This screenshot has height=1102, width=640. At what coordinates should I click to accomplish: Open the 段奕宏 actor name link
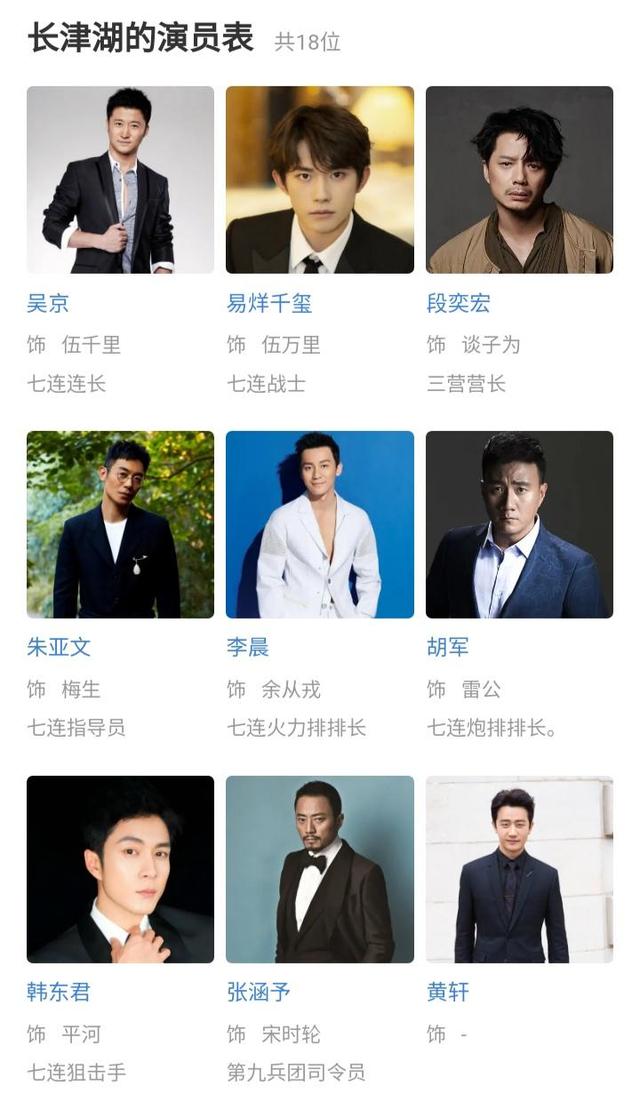tap(458, 303)
